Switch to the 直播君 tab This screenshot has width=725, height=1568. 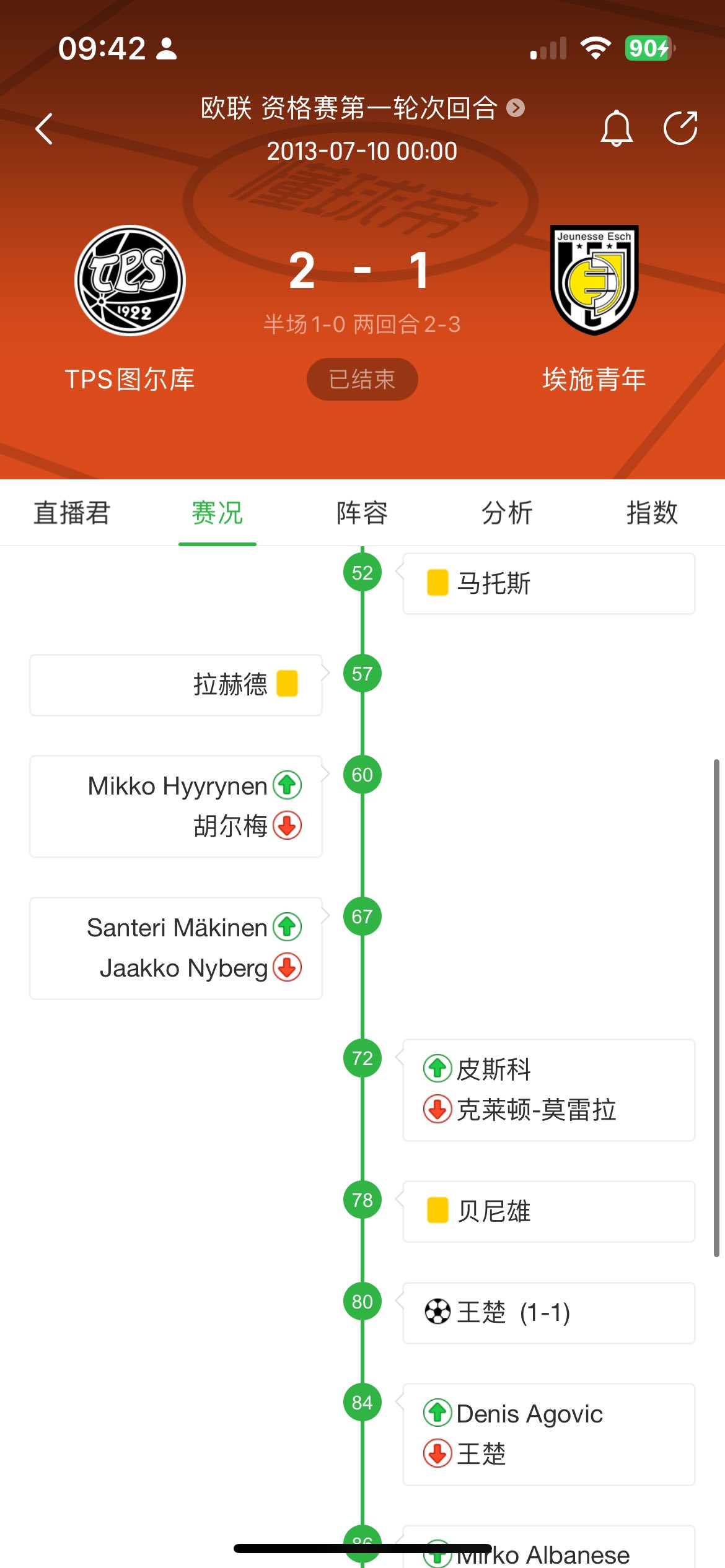72,513
